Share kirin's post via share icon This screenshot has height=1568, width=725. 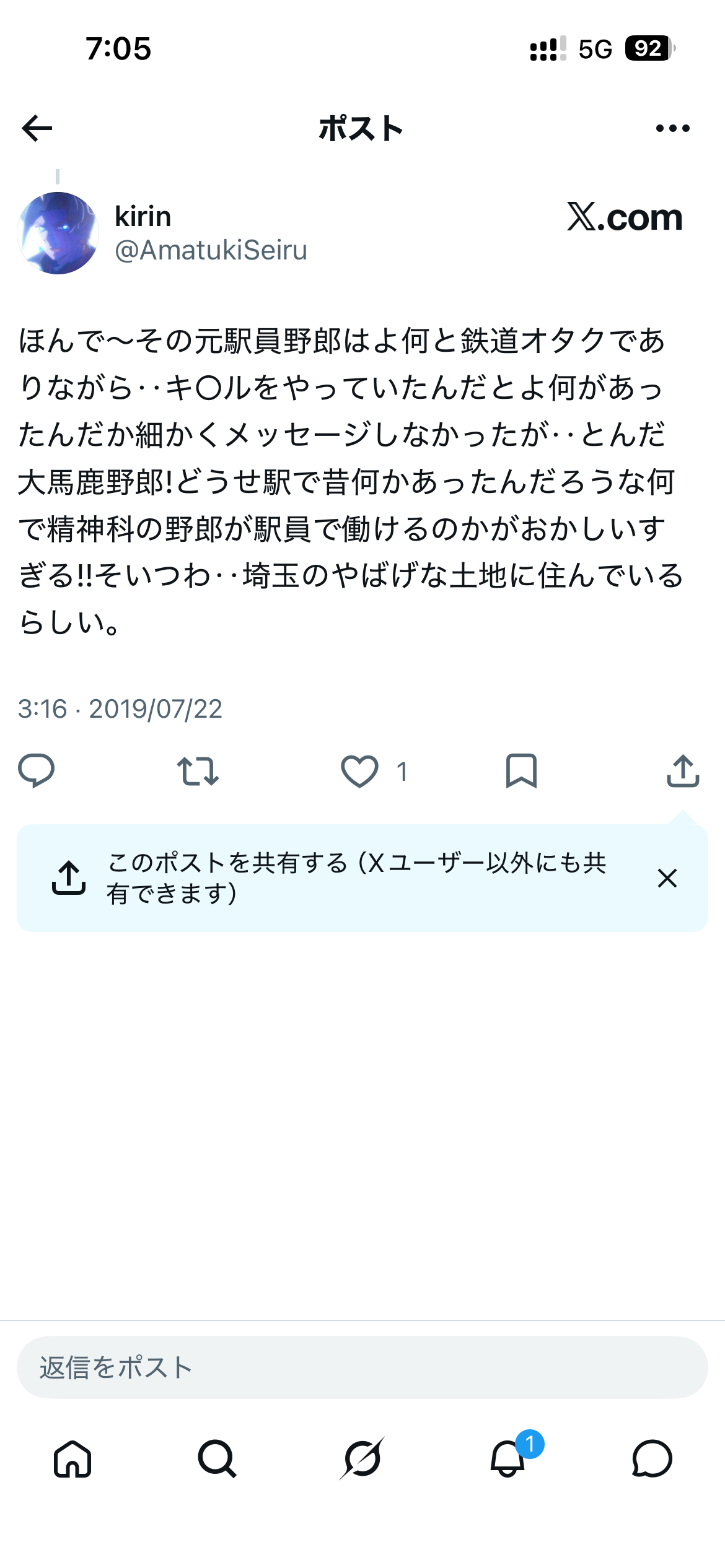(x=683, y=771)
